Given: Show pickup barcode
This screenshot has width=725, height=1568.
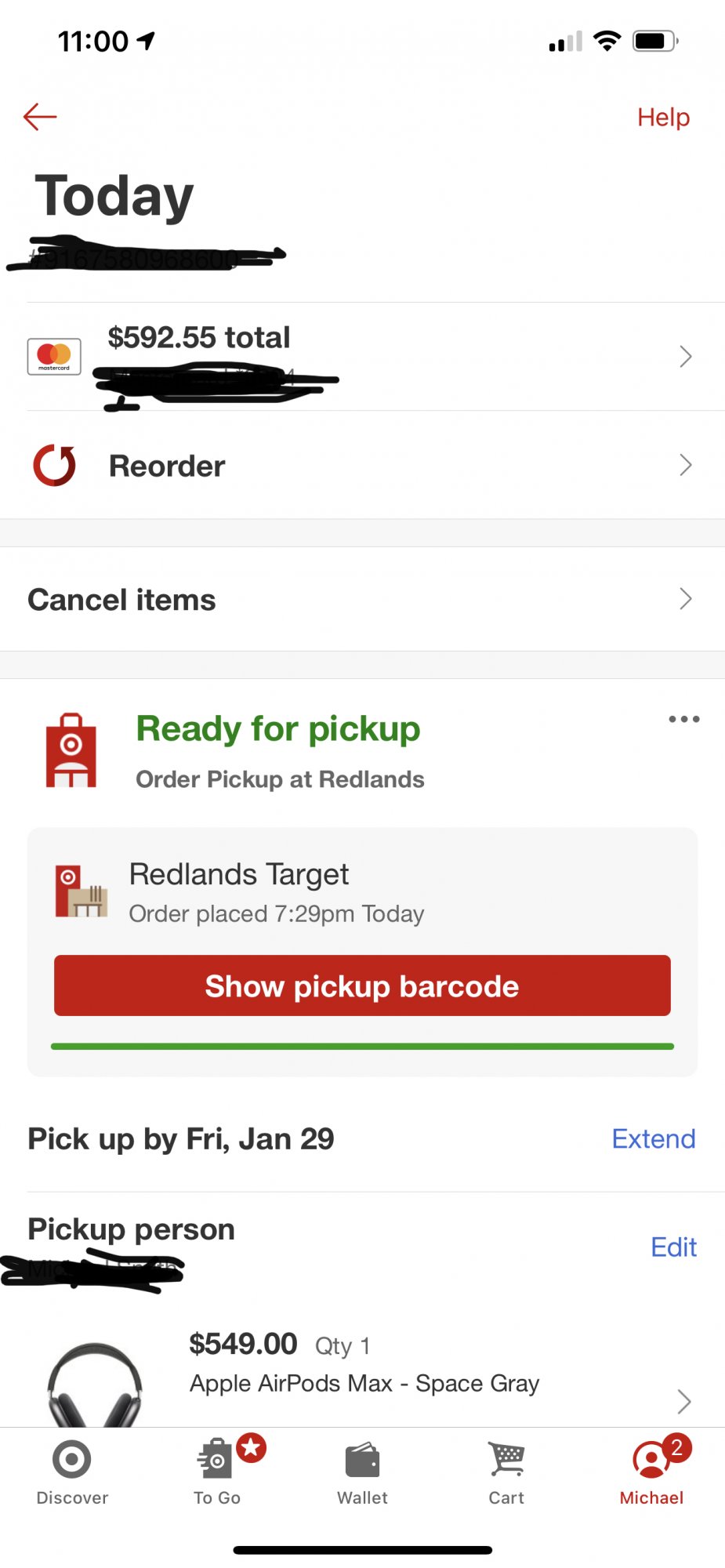Looking at the screenshot, I should tap(362, 985).
